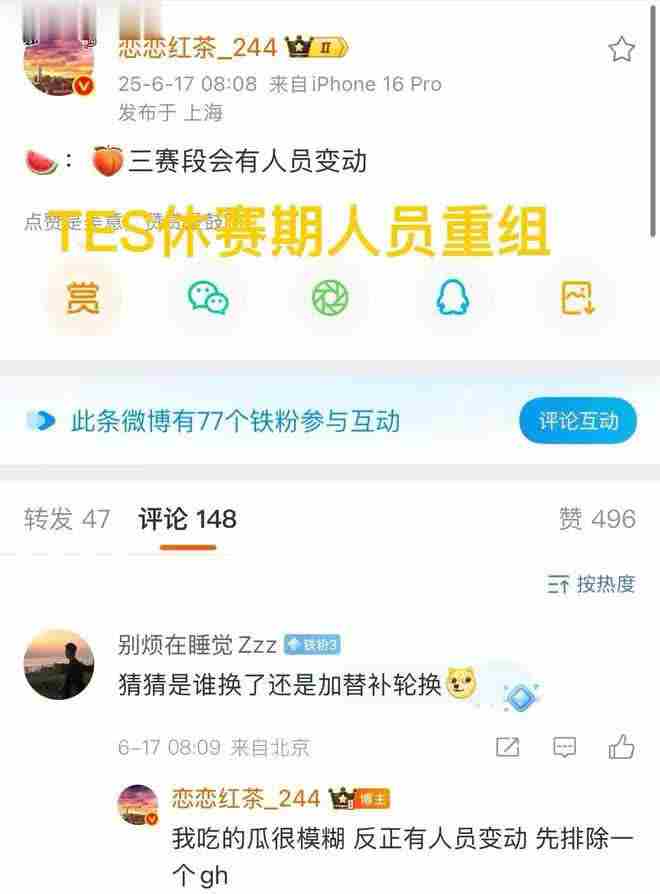The image size is (660, 894).
Task: Open the 评论互动 button
Action: [x=578, y=421]
